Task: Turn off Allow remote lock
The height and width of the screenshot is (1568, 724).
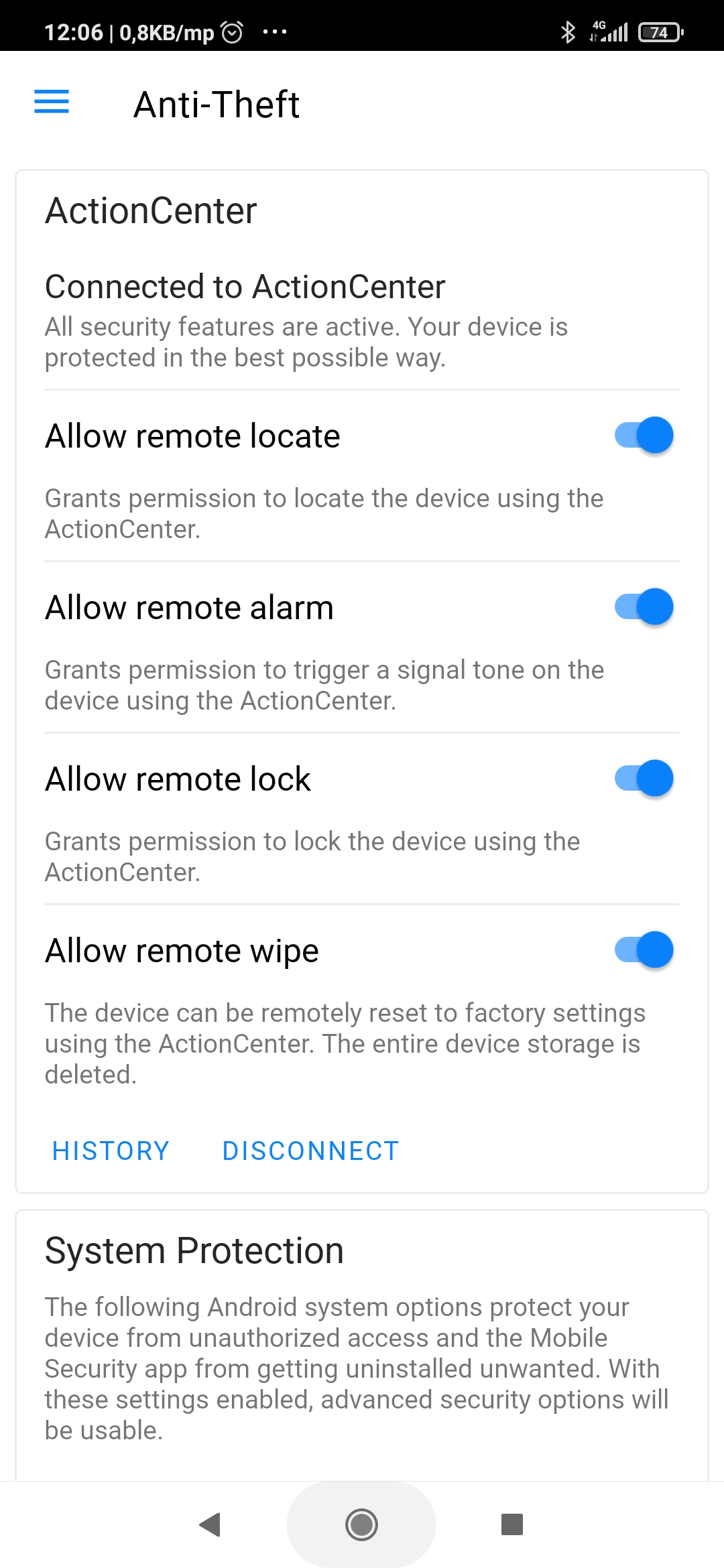Action: (644, 779)
